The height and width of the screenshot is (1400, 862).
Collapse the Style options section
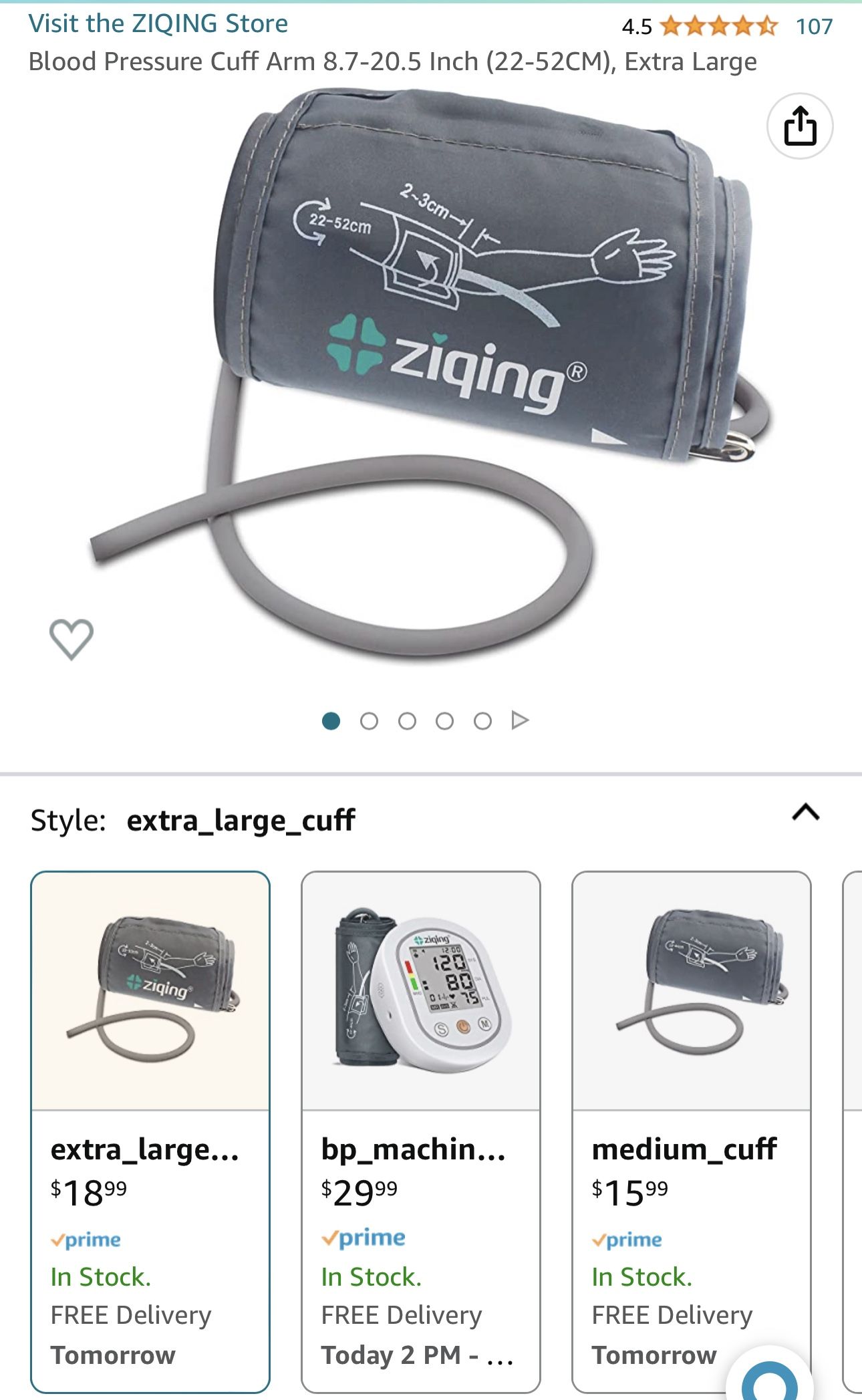805,812
